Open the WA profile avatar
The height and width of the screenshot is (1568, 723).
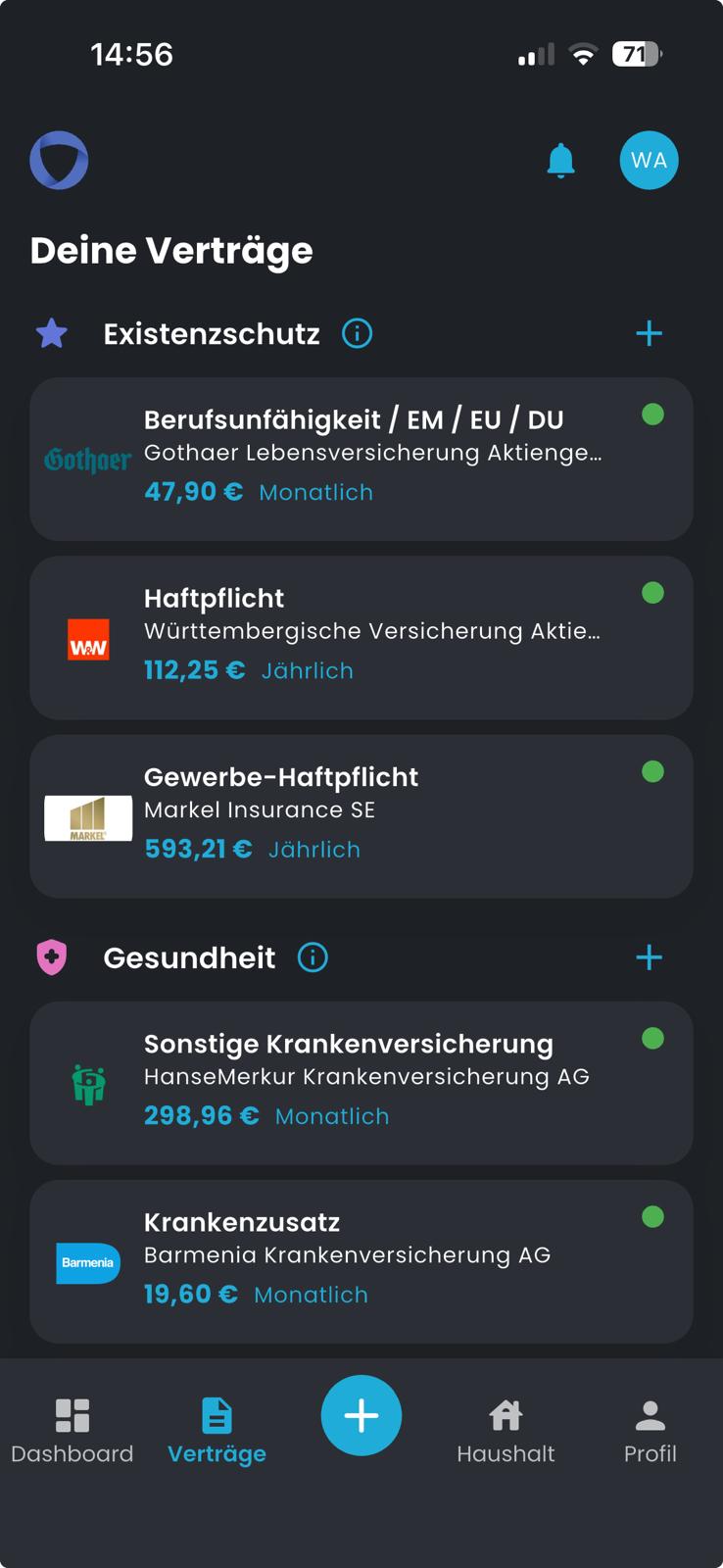[649, 160]
